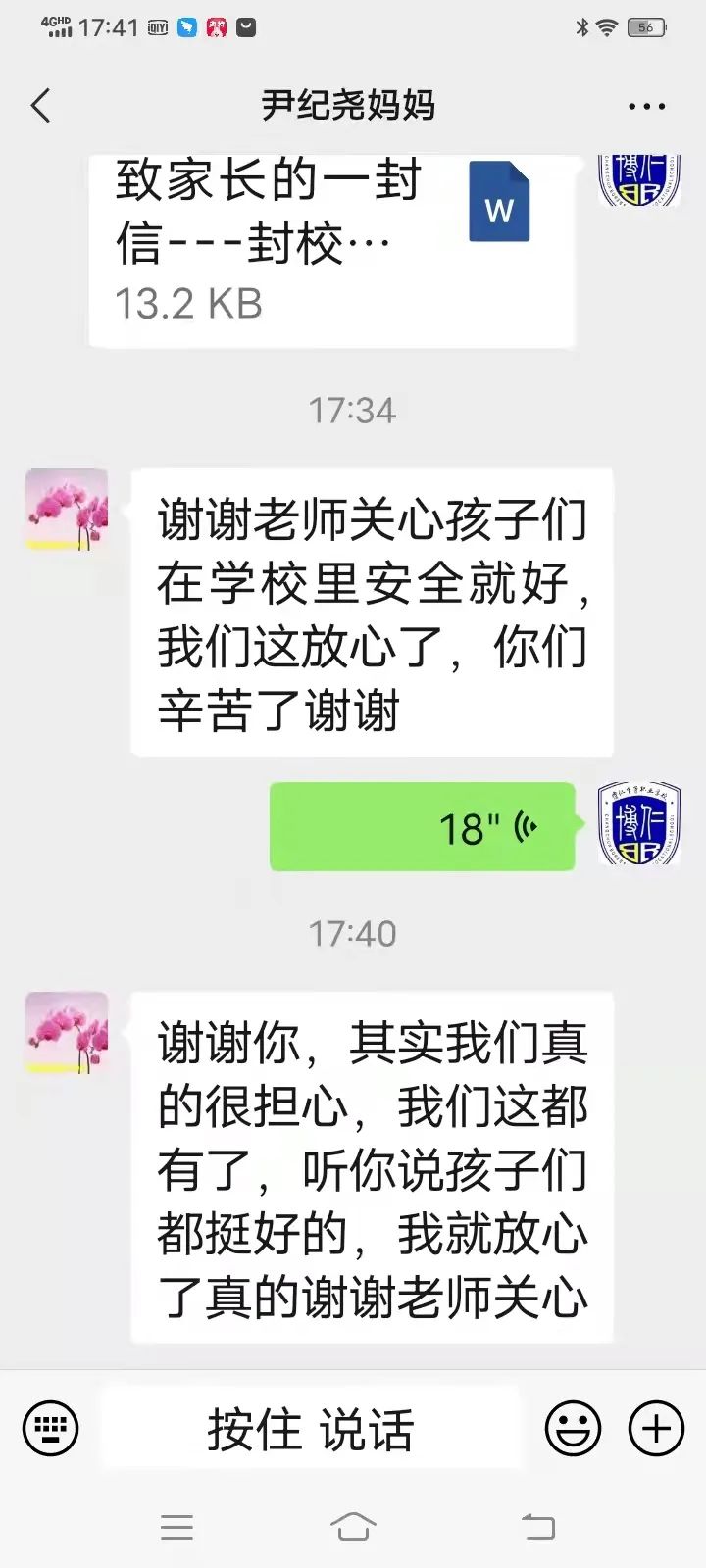Open the Word file 致家长的一封信

pos(331,245)
